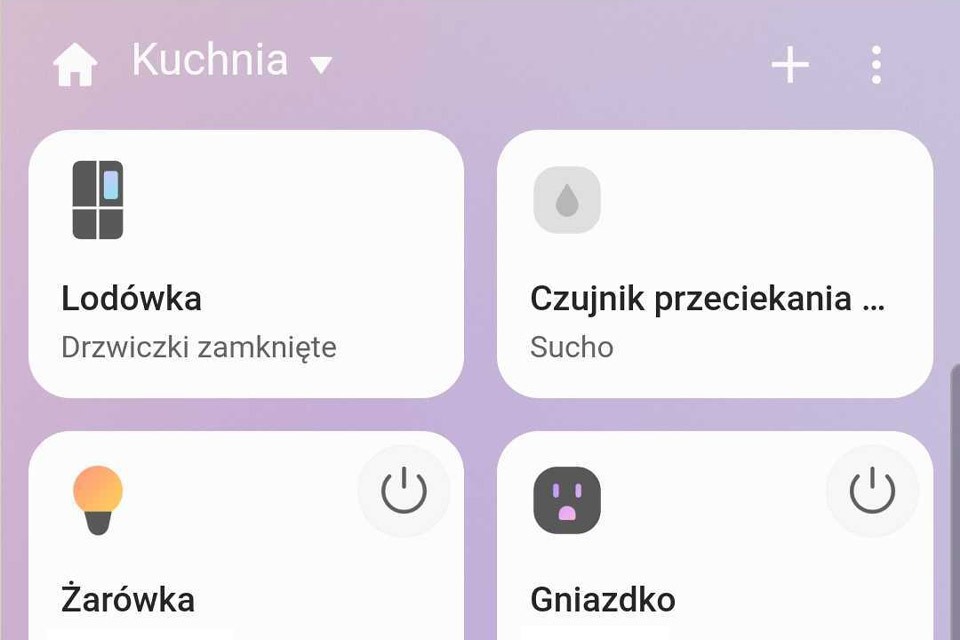Open the Kuchnia room dropdown
This screenshot has height=640, width=960.
tap(231, 63)
